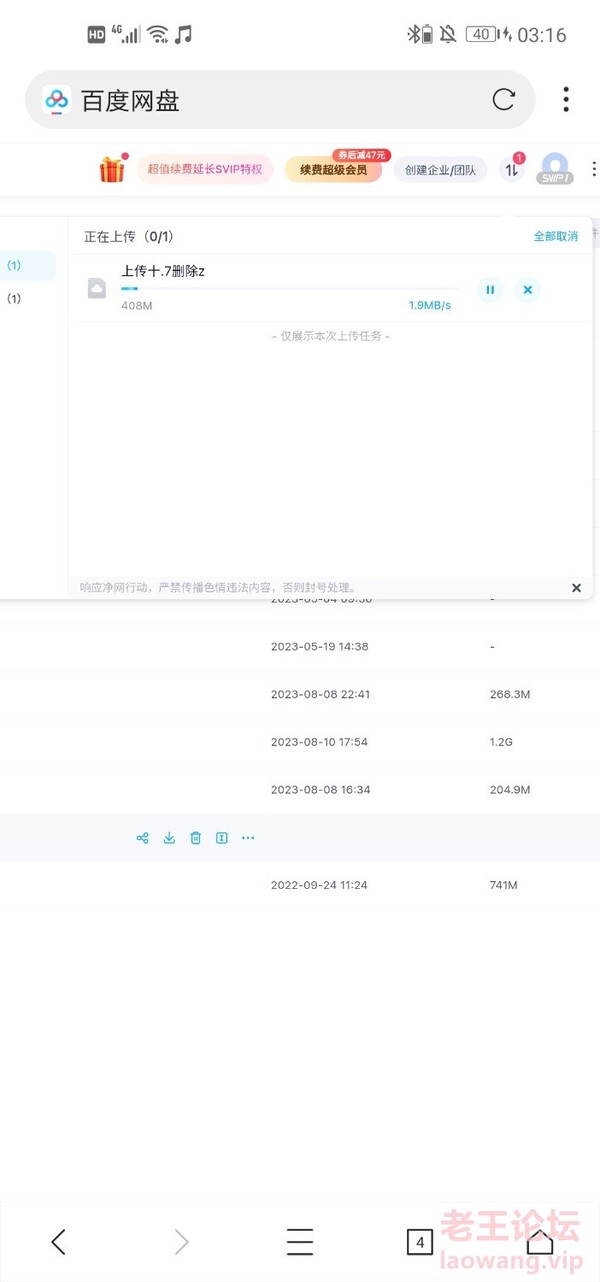Go back in the browser
The image size is (600, 1282).
(58, 1242)
